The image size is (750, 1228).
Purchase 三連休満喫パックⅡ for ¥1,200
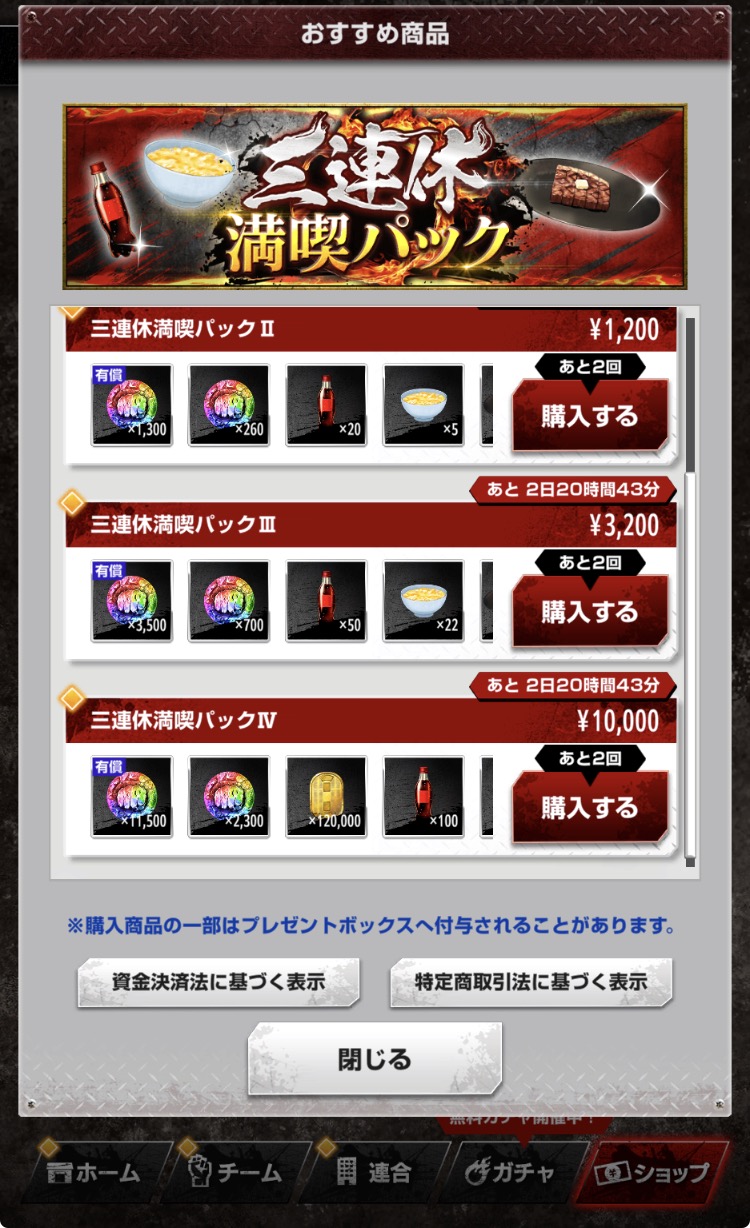pos(589,416)
